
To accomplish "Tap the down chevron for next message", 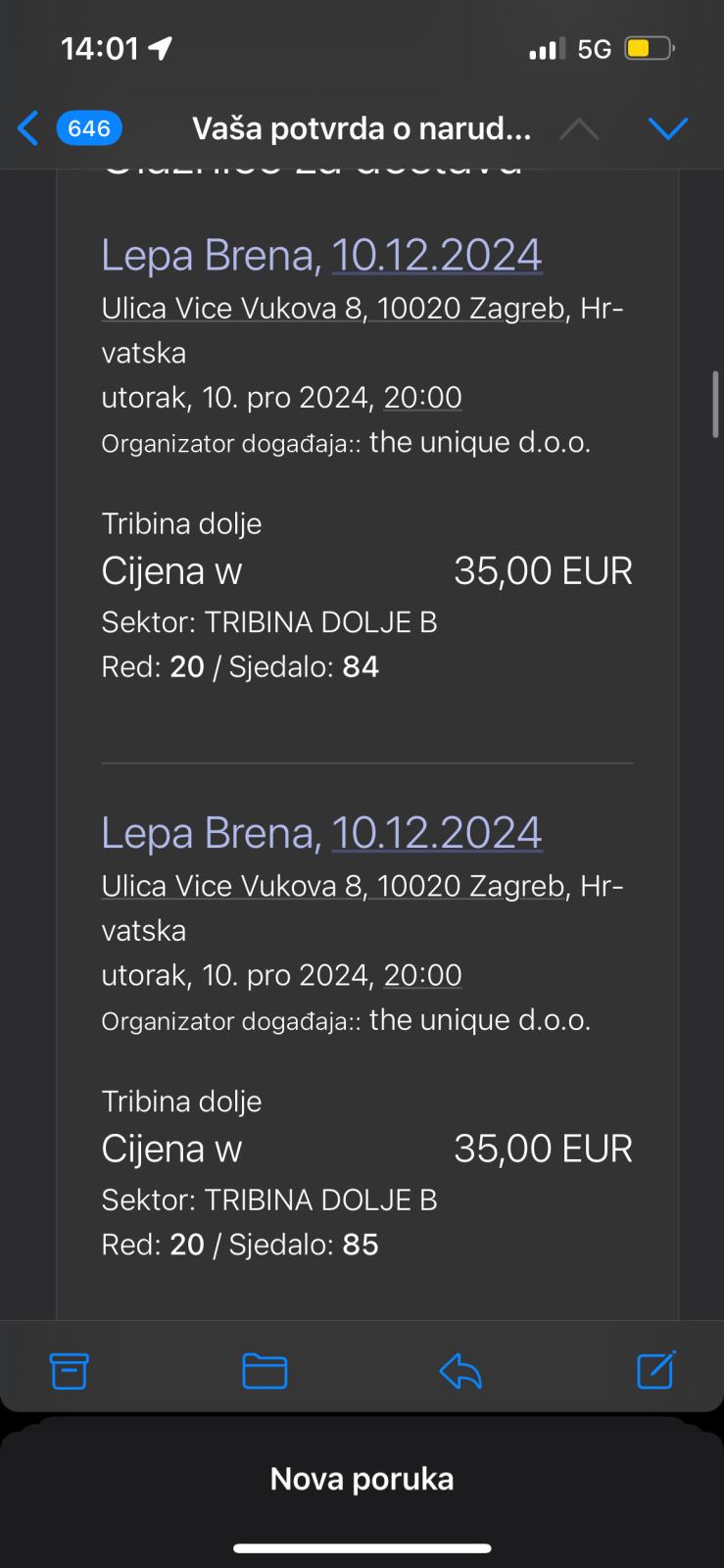I will click(668, 127).
